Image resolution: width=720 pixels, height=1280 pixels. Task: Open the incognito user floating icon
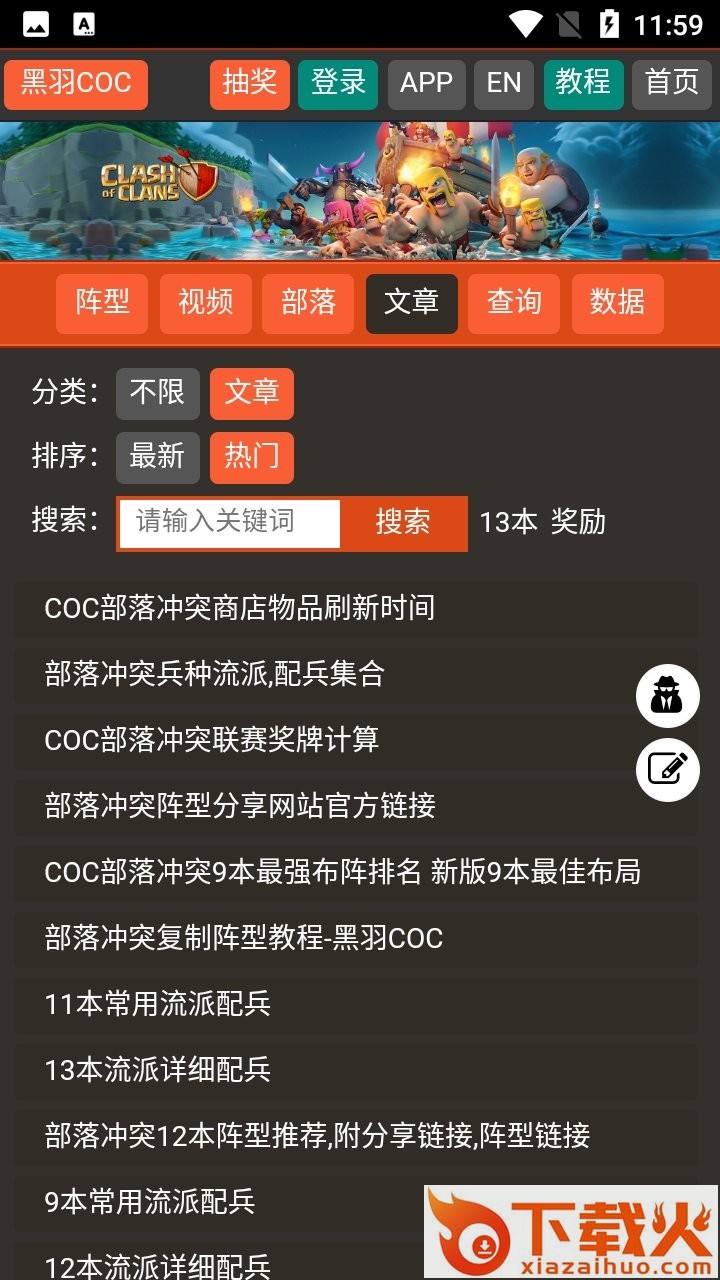(x=667, y=696)
